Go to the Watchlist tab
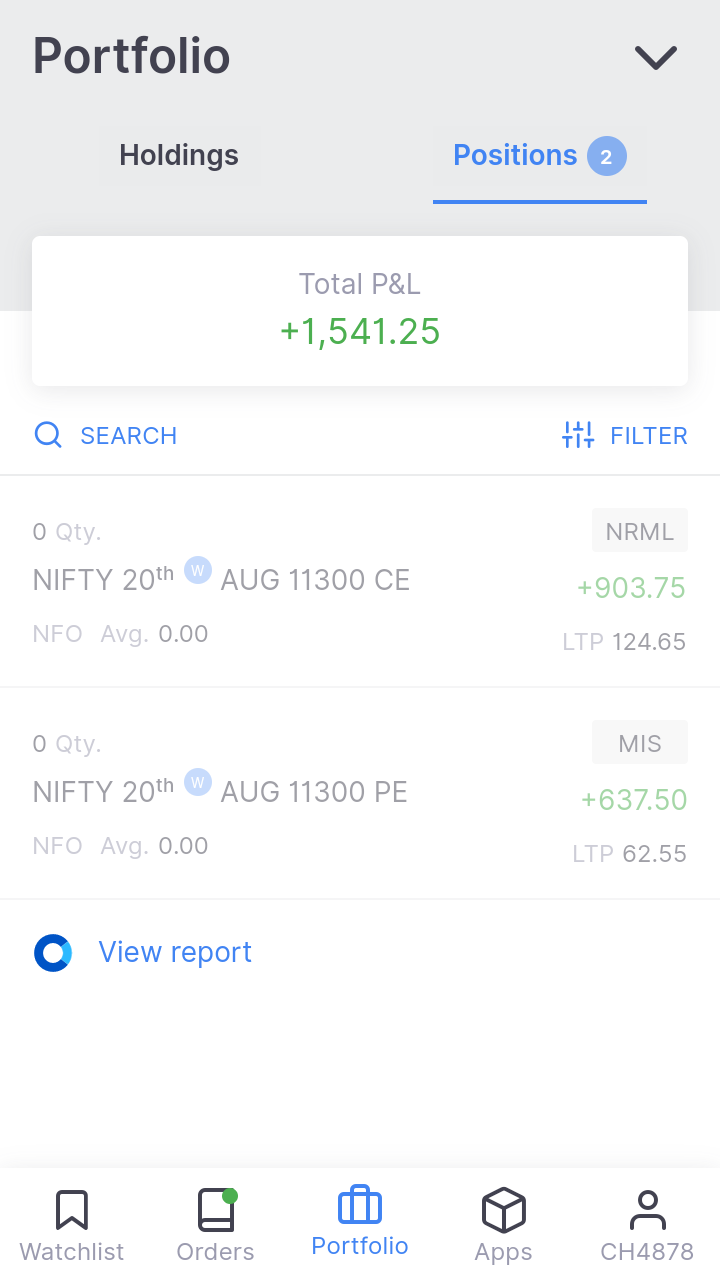 click(72, 1225)
